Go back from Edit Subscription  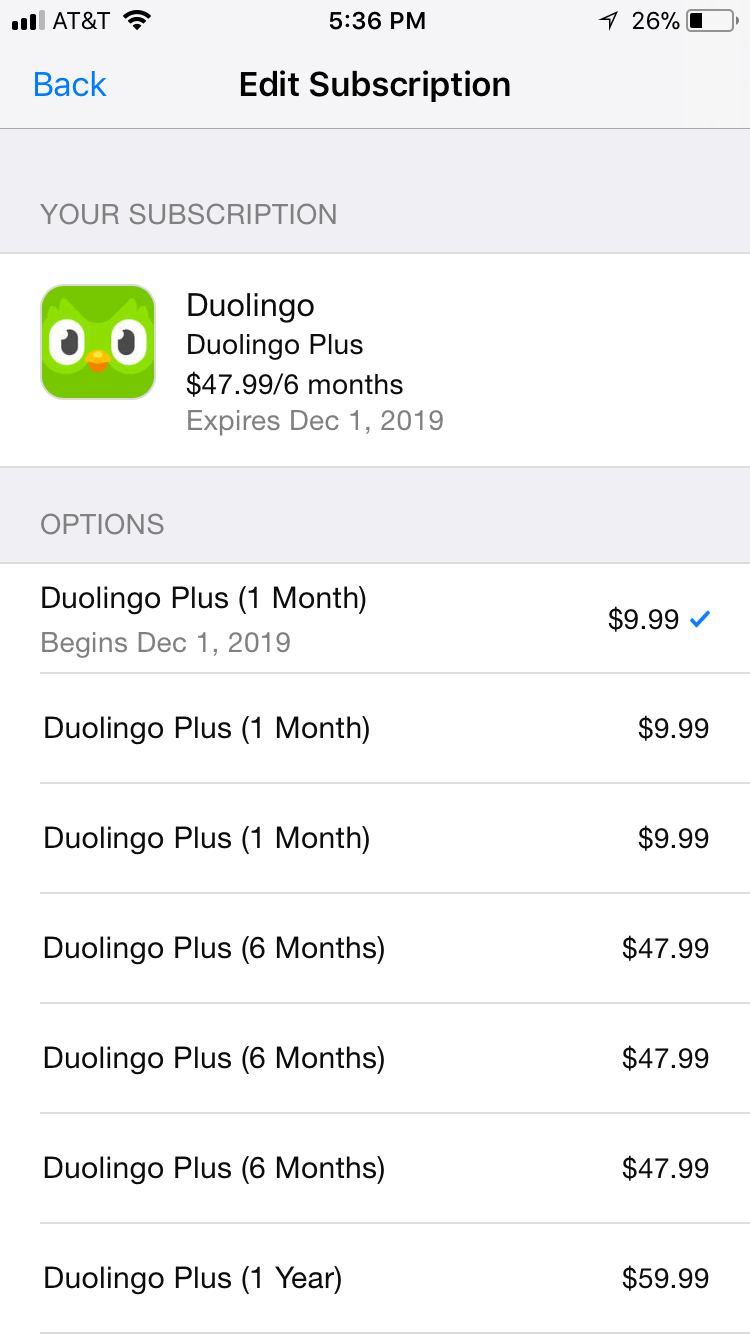pos(69,85)
